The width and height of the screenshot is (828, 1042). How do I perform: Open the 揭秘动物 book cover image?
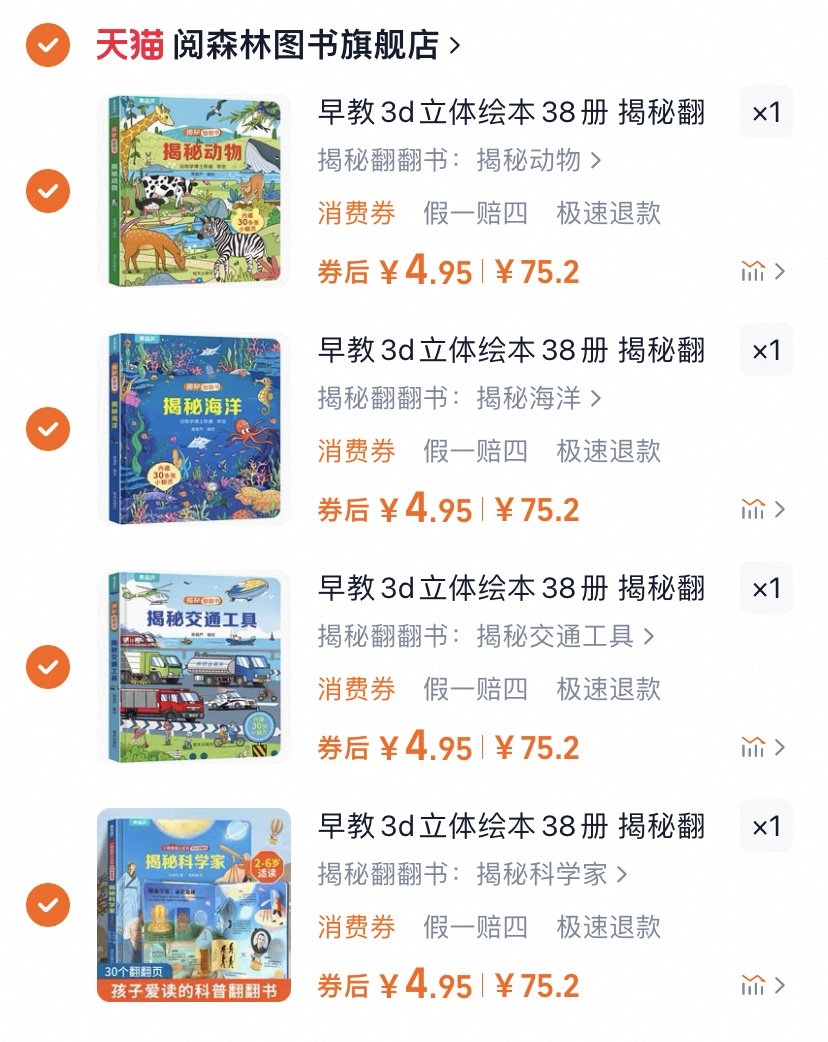click(x=194, y=190)
